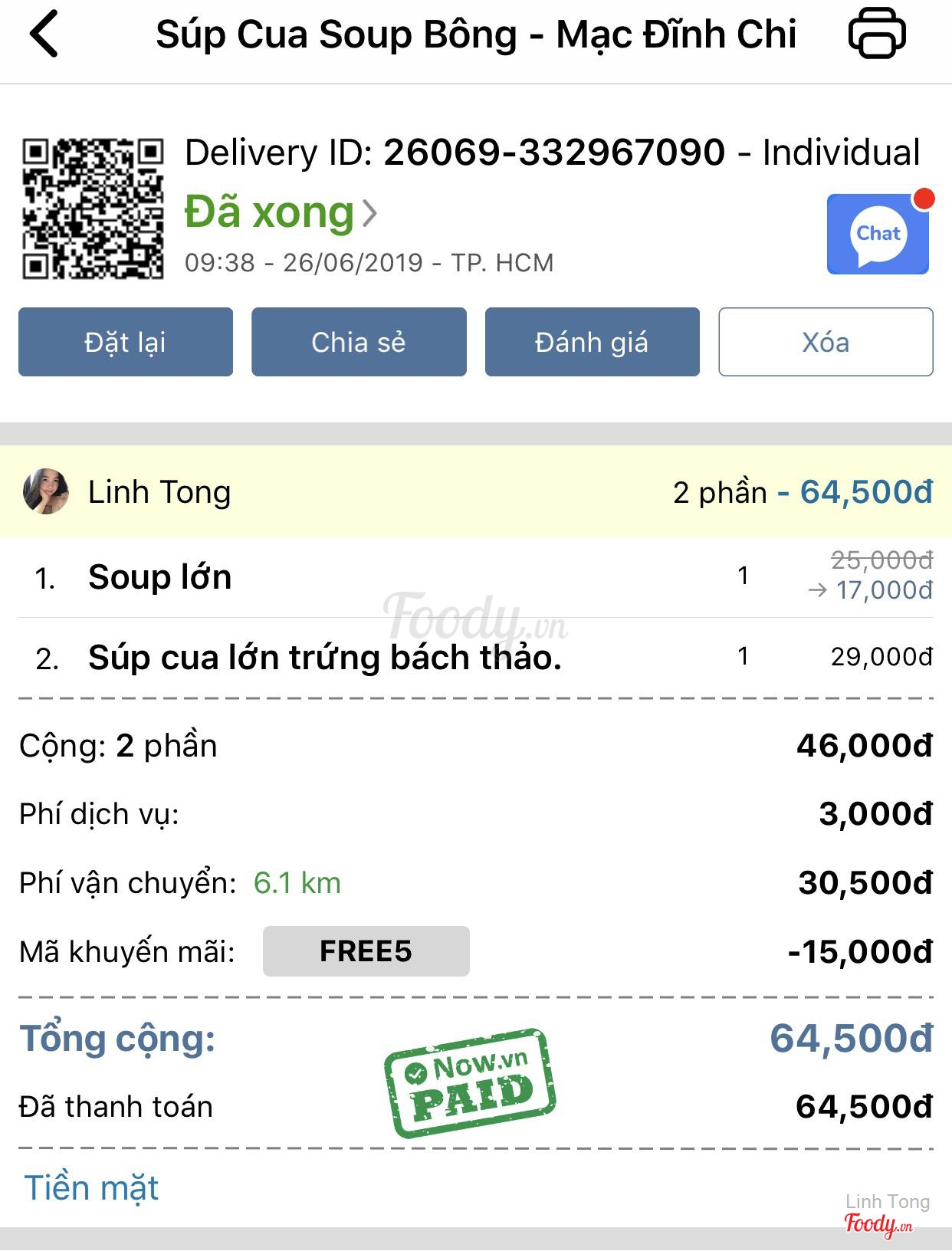Delete the order using Xóa
Viewport: 952px width, 1251px height.
826,342
